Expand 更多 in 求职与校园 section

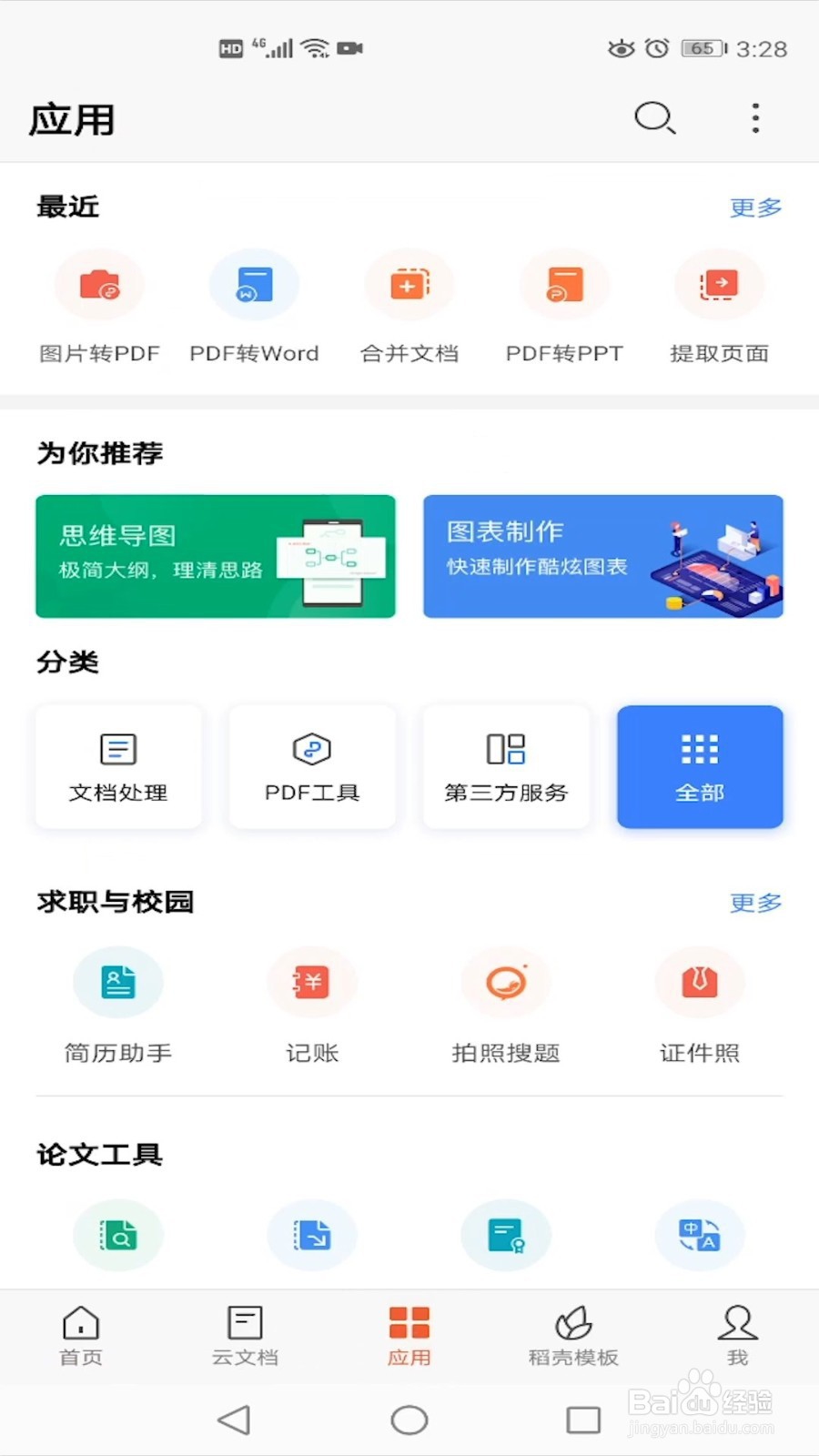753,903
